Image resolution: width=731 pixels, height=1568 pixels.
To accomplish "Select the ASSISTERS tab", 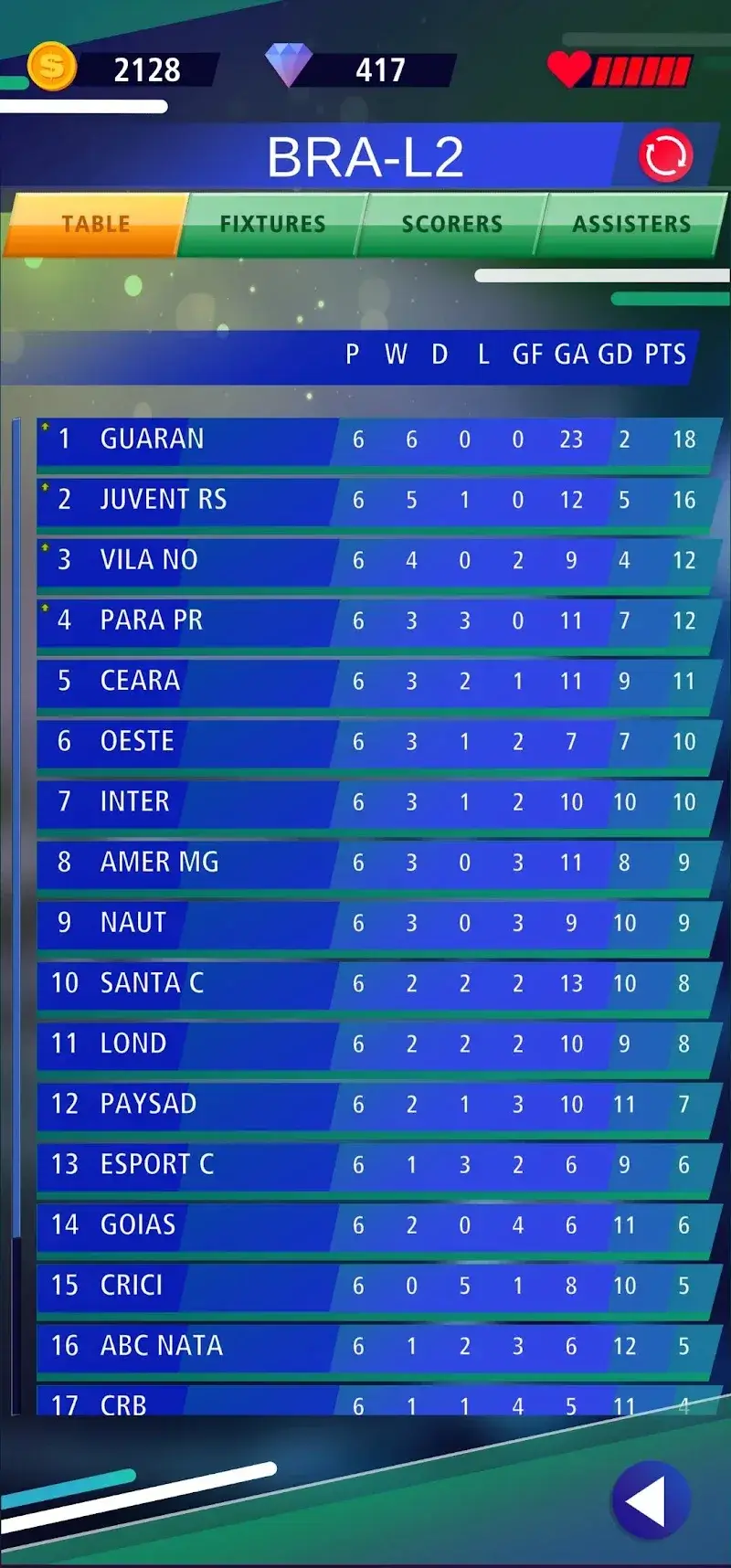I will pos(632,224).
